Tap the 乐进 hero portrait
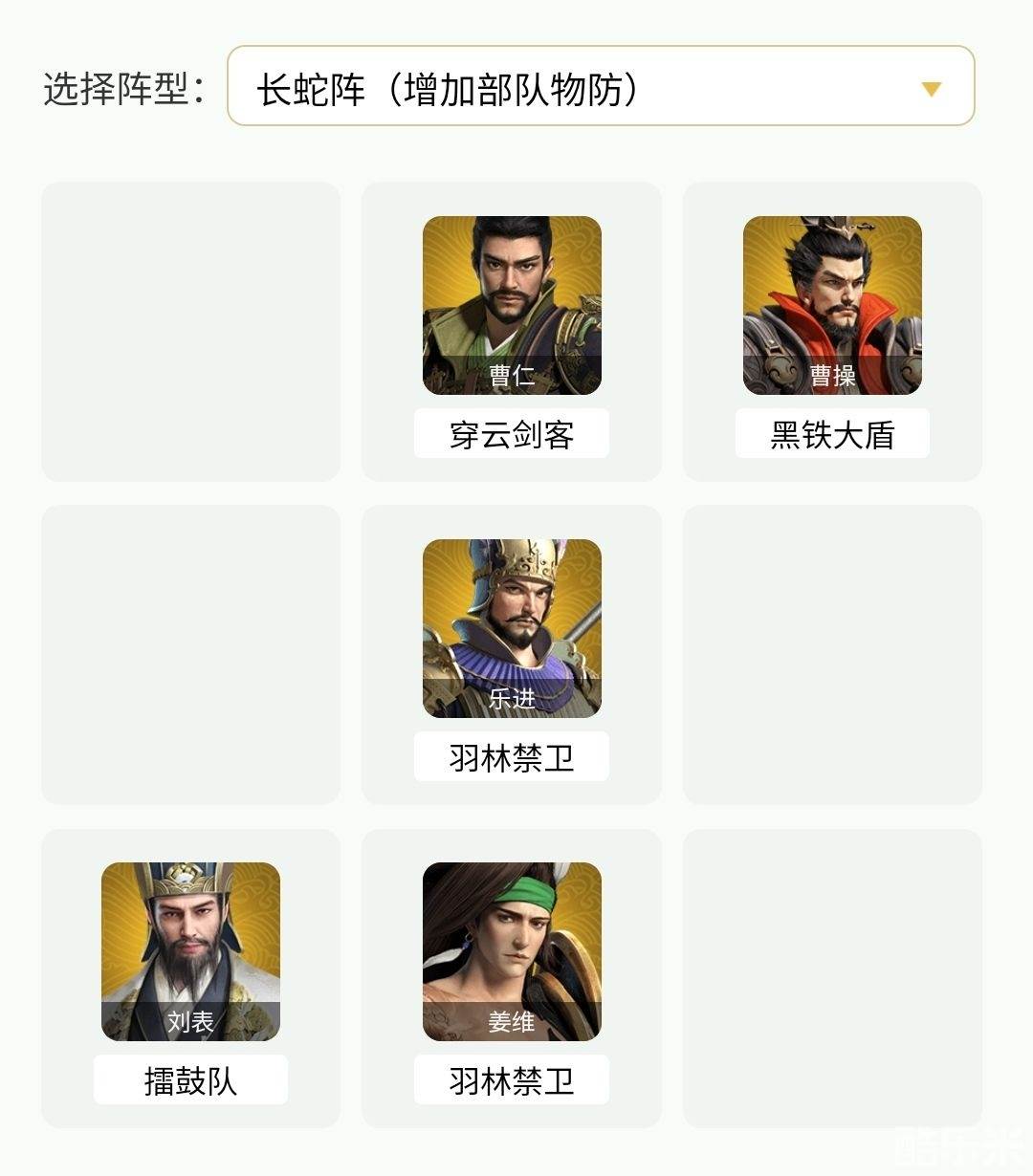Screen dimensions: 1033x1176 pos(512,627)
